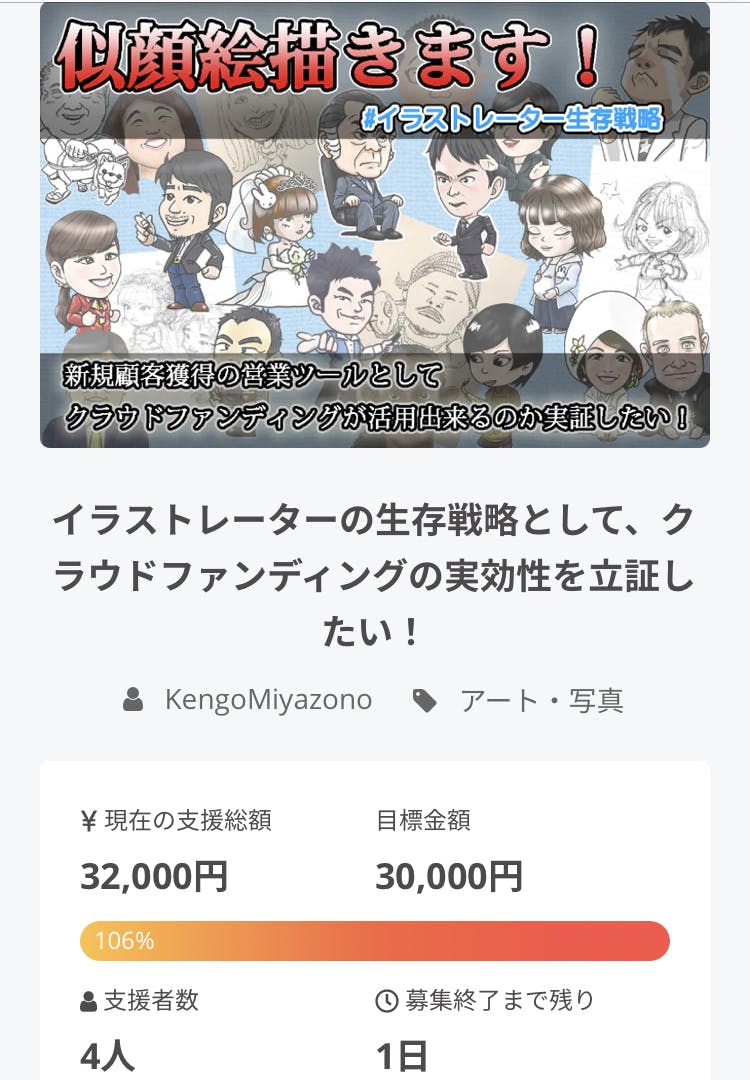
Task: Open the アート・写真 category
Action: click(x=541, y=700)
